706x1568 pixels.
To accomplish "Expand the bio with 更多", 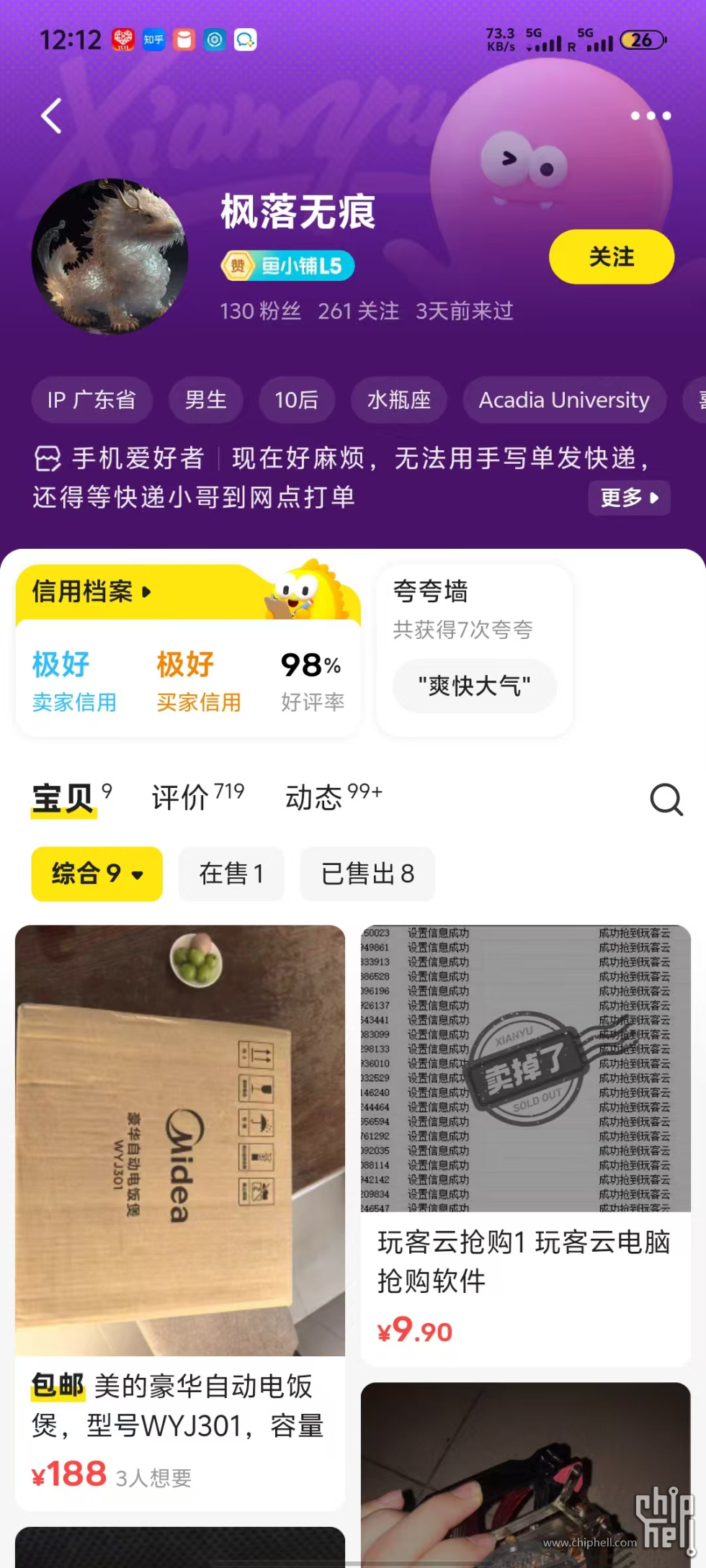I will click(629, 498).
